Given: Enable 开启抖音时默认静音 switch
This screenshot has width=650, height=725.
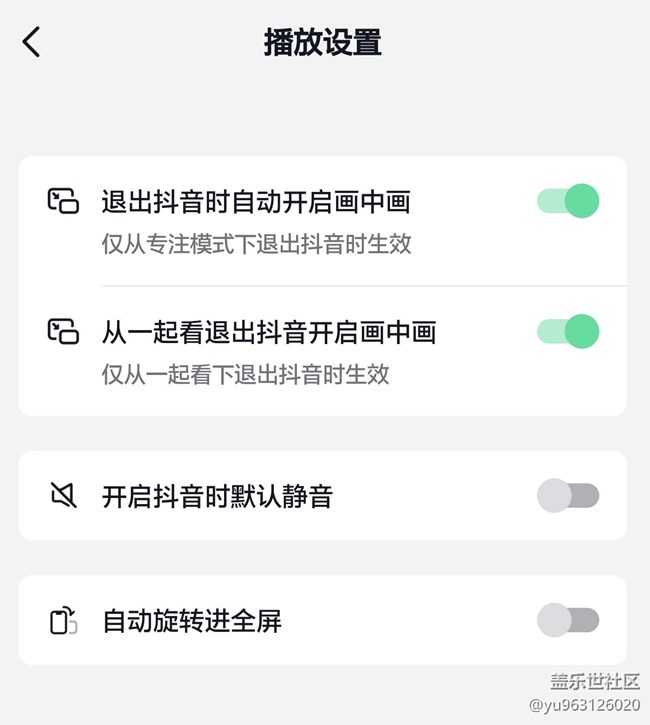Looking at the screenshot, I should click(x=568, y=495).
